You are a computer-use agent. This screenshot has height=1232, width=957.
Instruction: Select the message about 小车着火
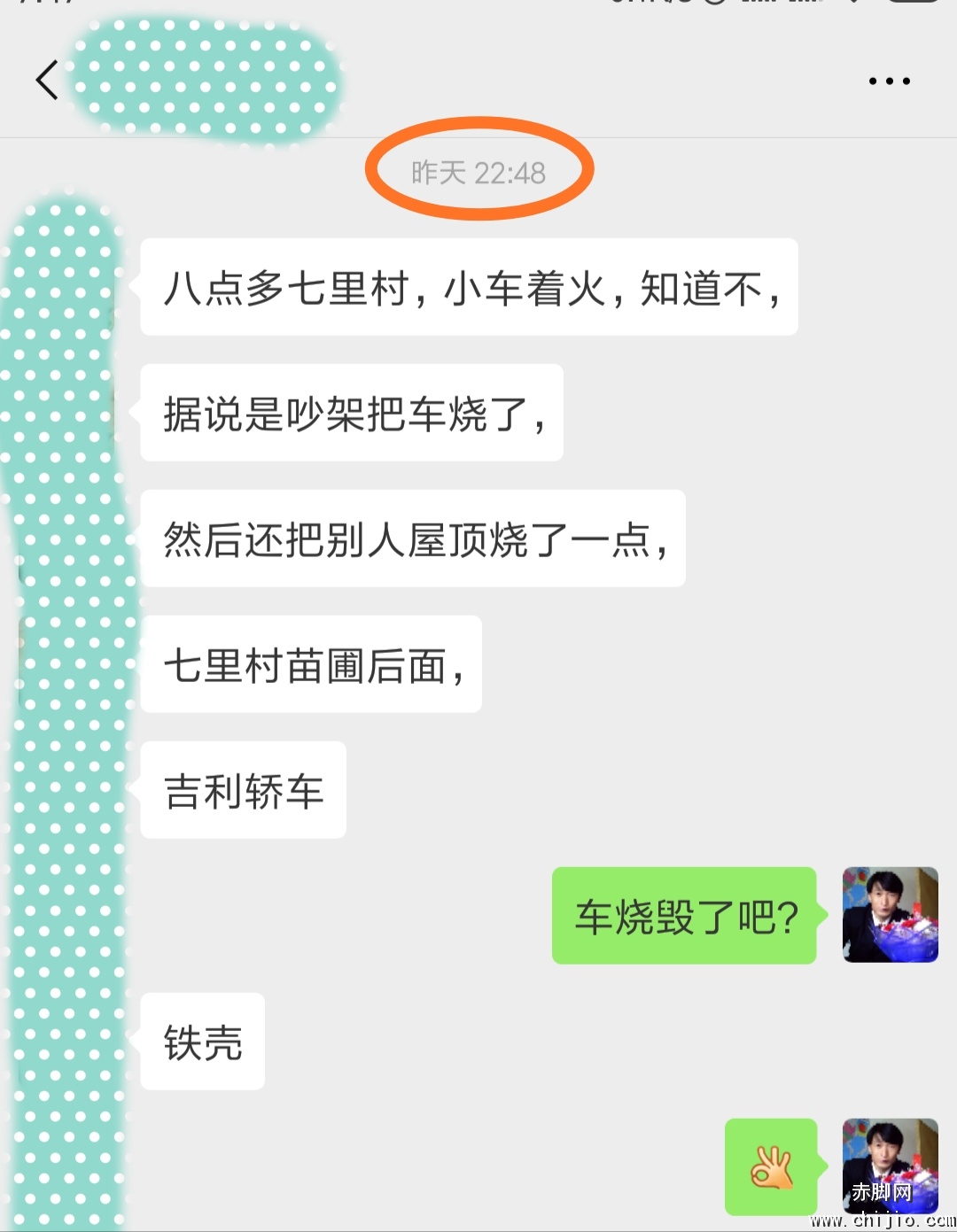[471, 287]
